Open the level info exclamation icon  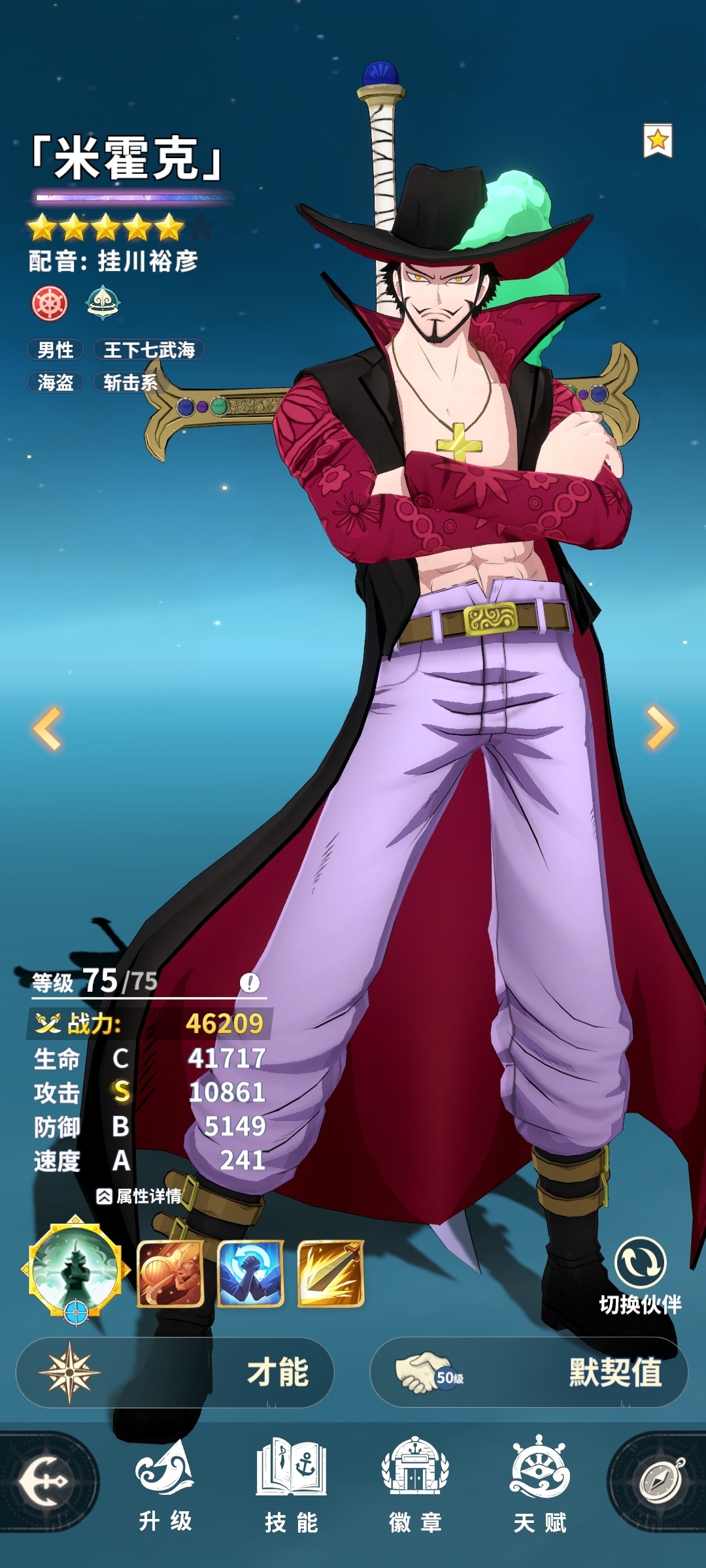[x=250, y=982]
